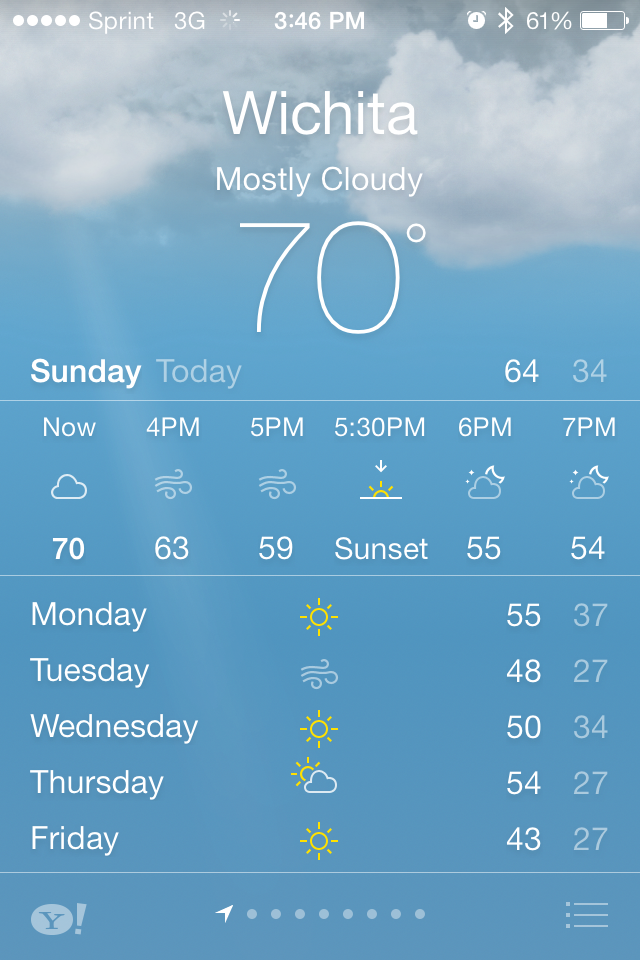Viewport: 640px width, 960px height.
Task: Tap the page indicator dots
Action: coord(322,914)
